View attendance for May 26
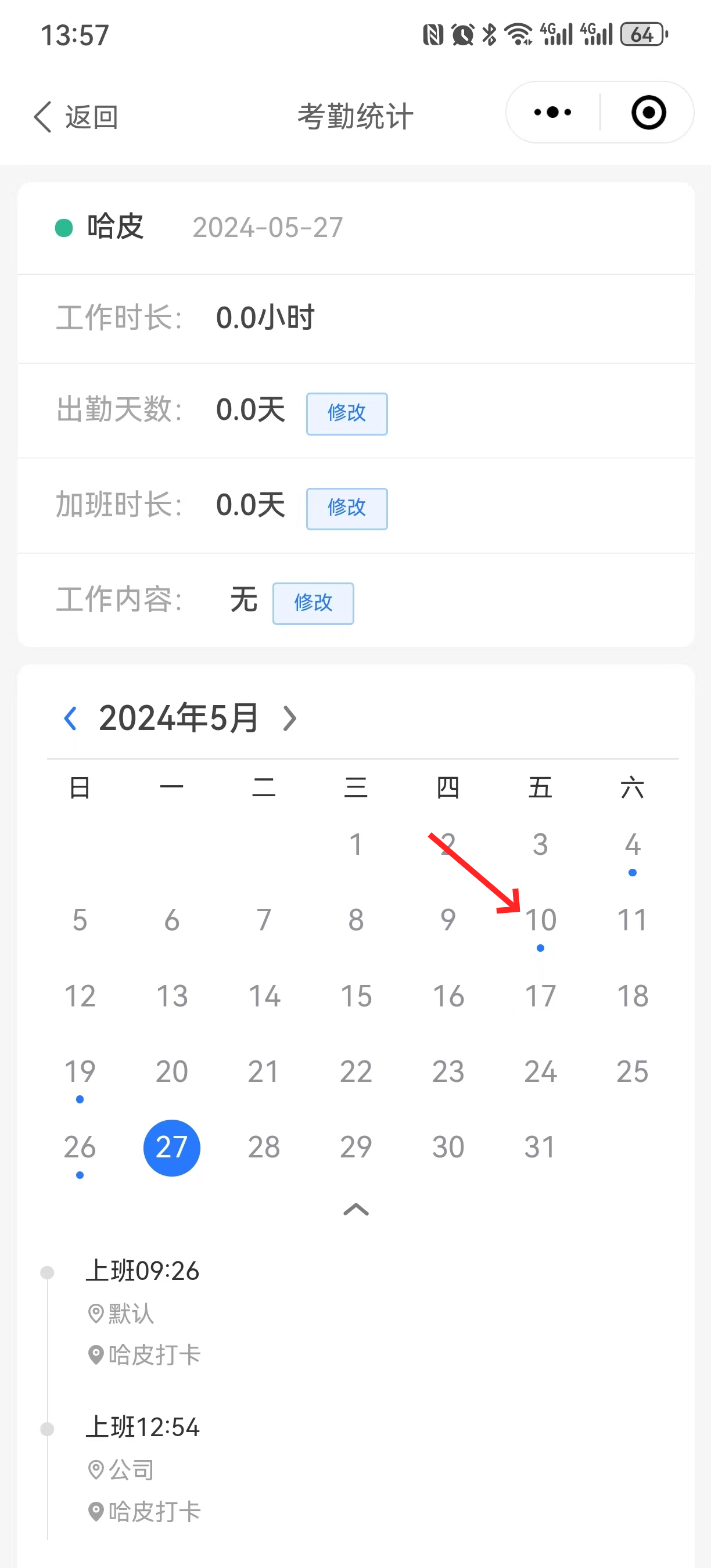711x1568 pixels. point(80,1148)
